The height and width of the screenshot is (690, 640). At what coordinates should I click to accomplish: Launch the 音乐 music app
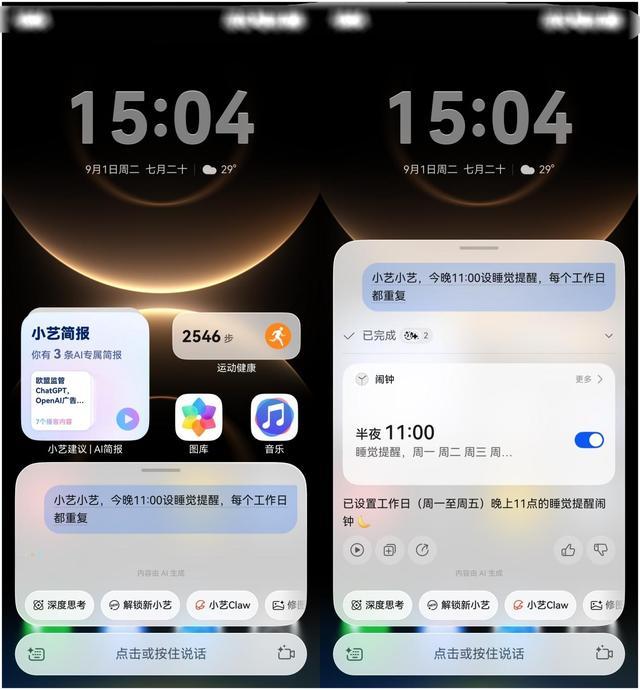274,417
